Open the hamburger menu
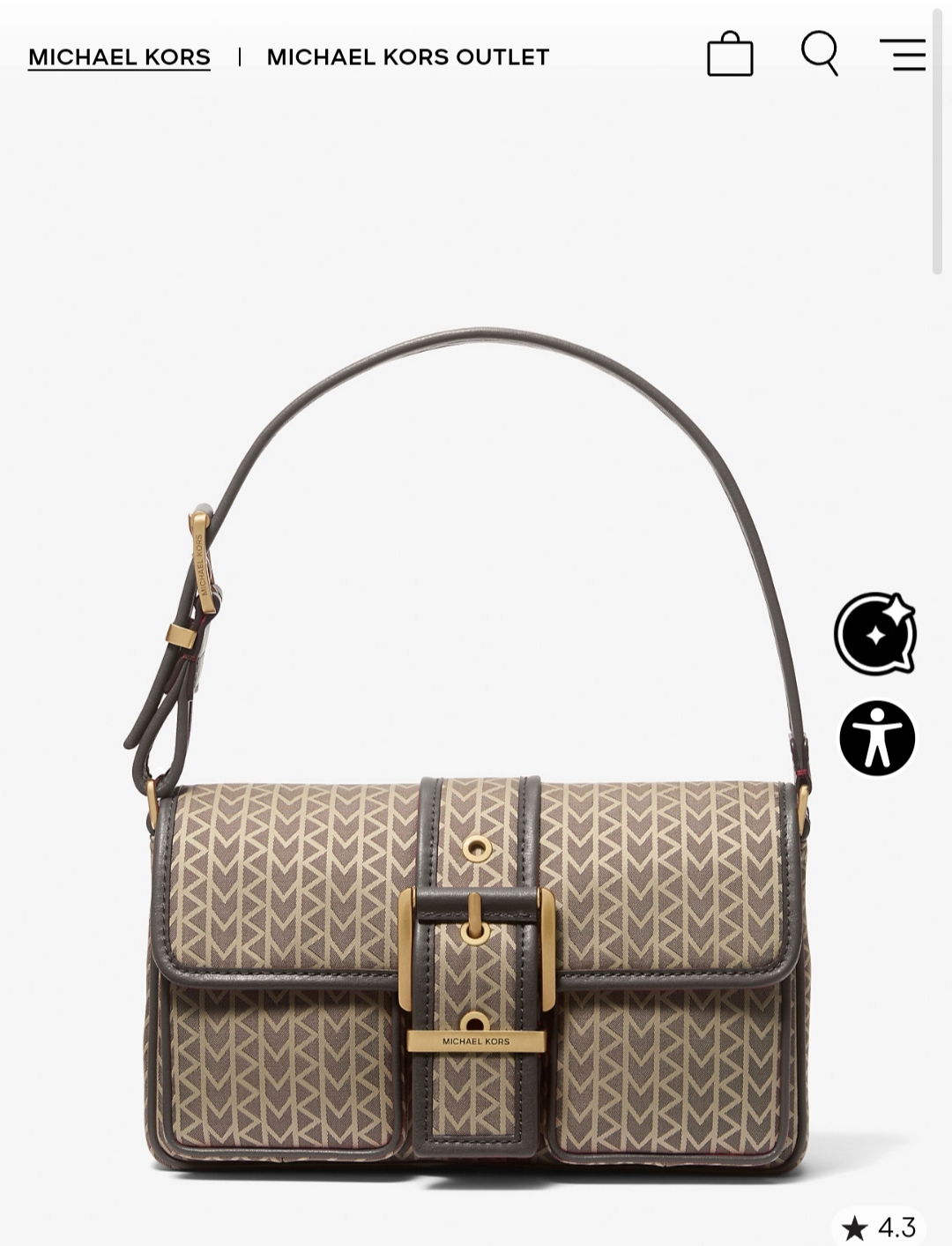952x1246 pixels. point(903,55)
